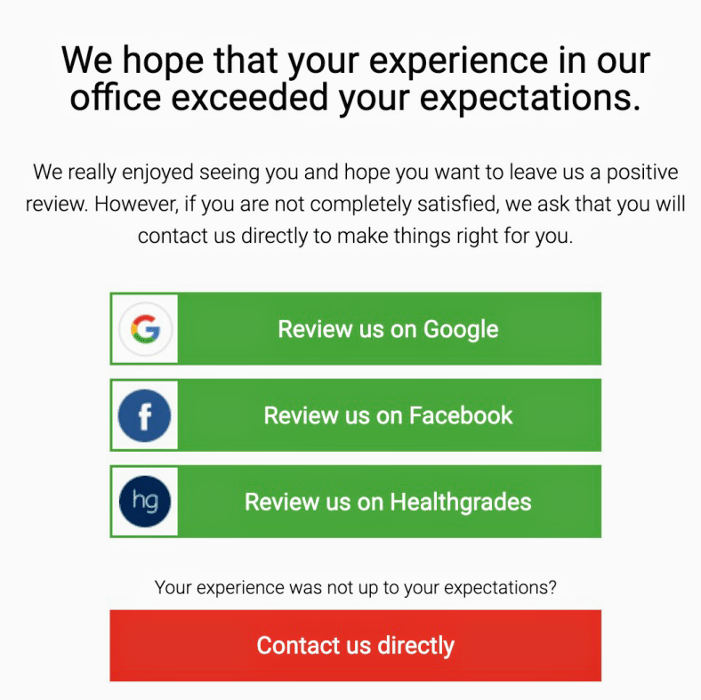Select Review us on Facebook
This screenshot has width=701, height=700.
click(x=387, y=415)
